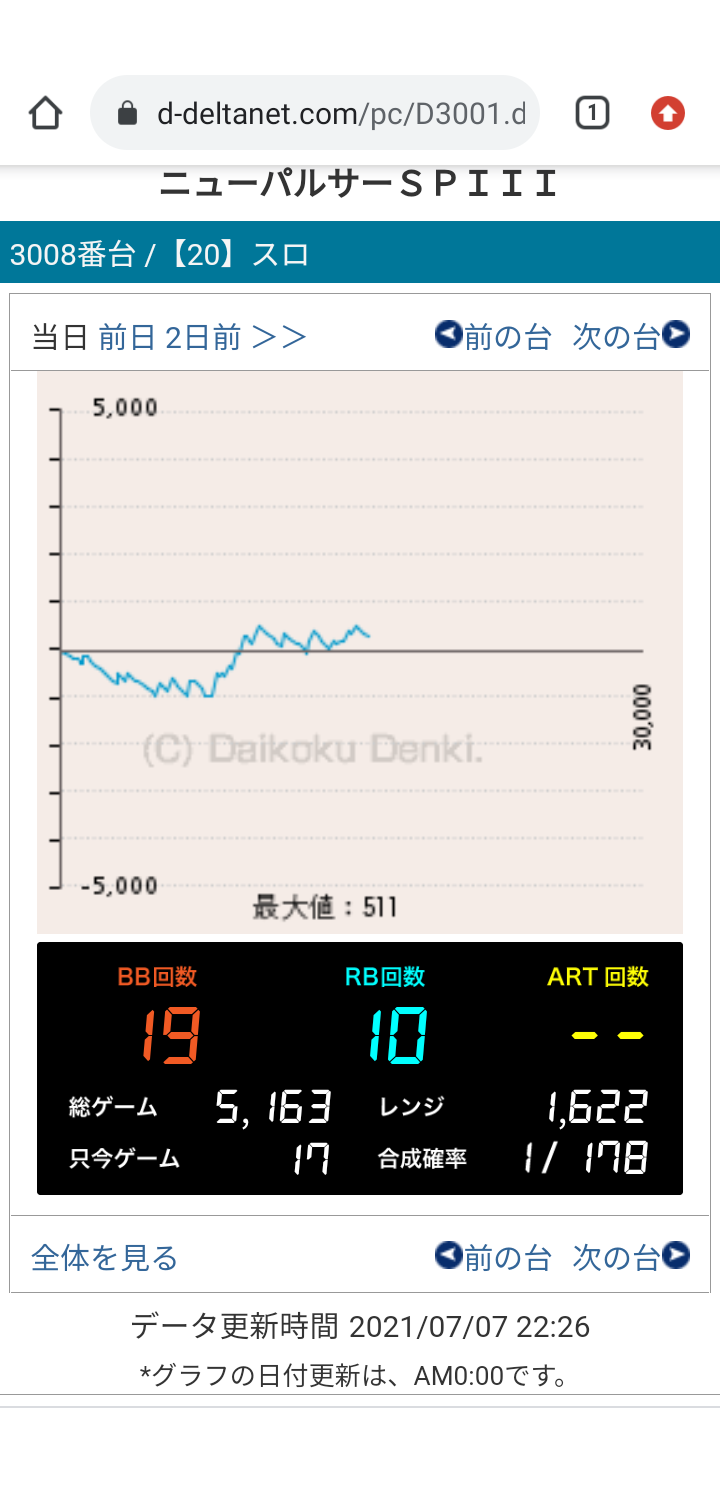Tap the d-deltanet.com address bar
This screenshot has width=720, height=1496.
315,113
